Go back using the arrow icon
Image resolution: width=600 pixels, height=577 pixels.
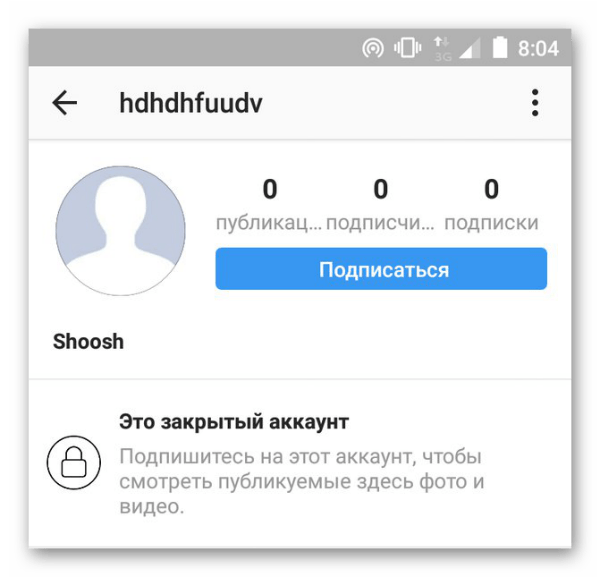point(65,102)
